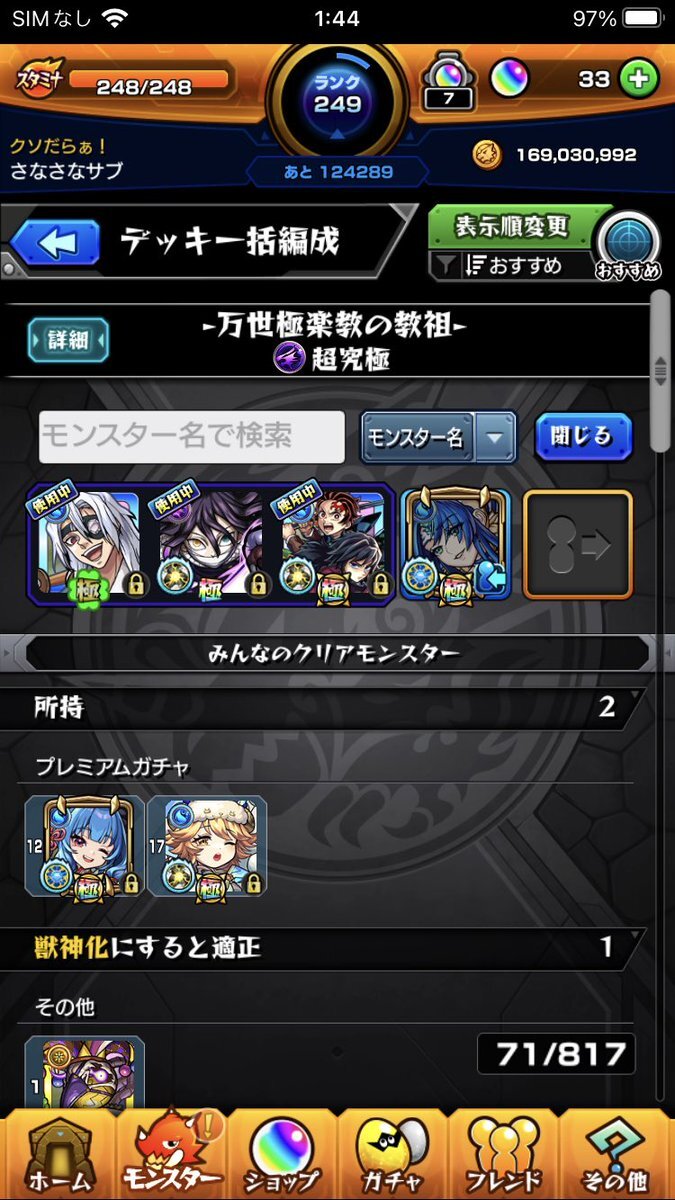Go back using the blue arrow button
The height and width of the screenshot is (1200, 675).
[55, 241]
